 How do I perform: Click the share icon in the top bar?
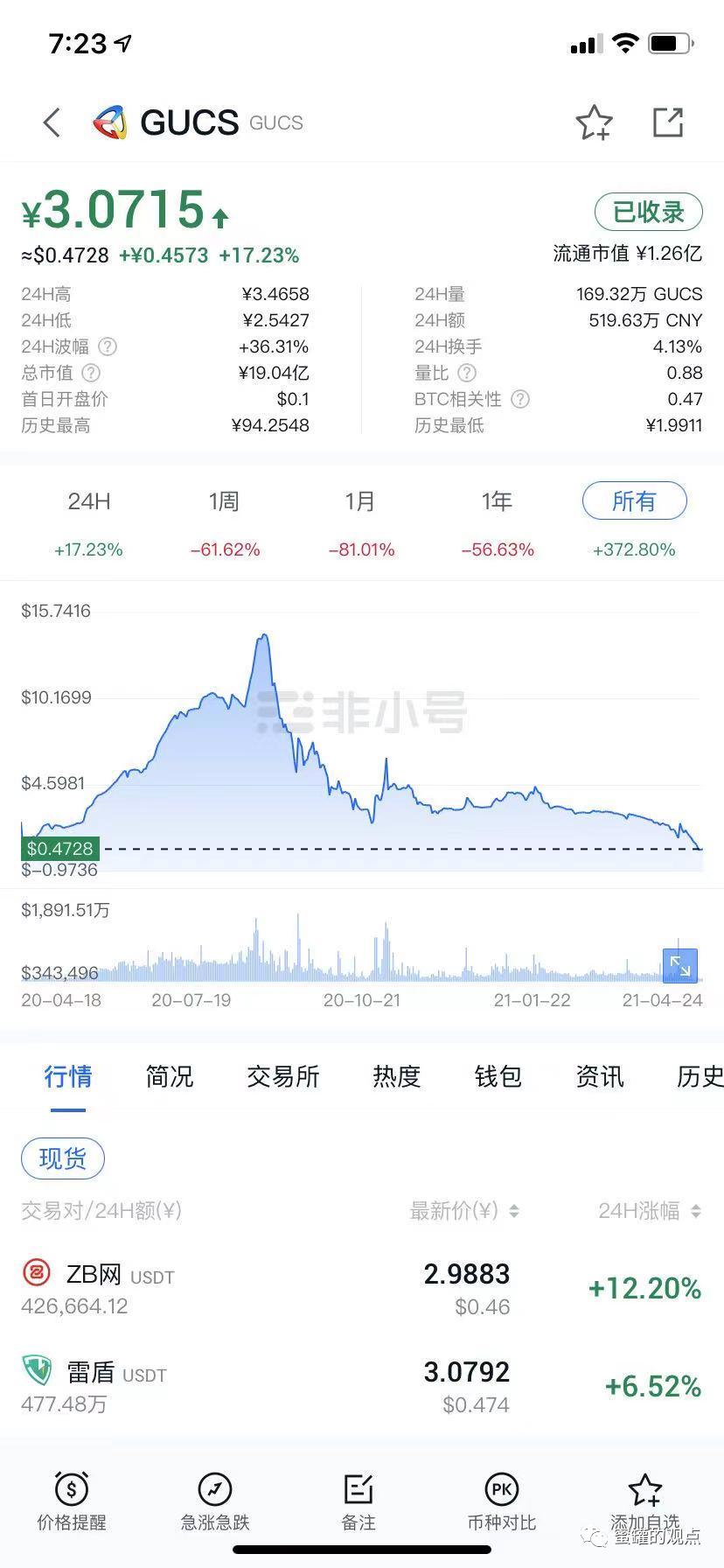[668, 122]
